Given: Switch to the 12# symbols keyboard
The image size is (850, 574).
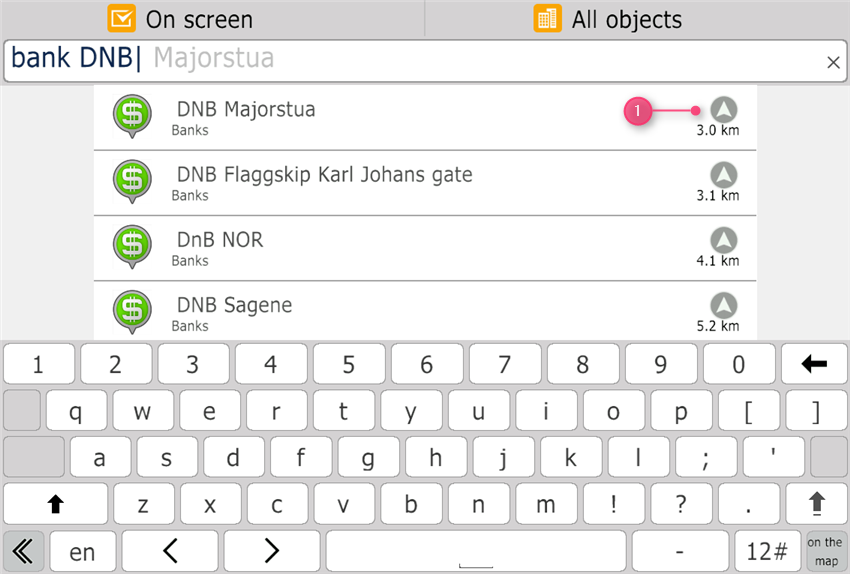Looking at the screenshot, I should tap(768, 551).
